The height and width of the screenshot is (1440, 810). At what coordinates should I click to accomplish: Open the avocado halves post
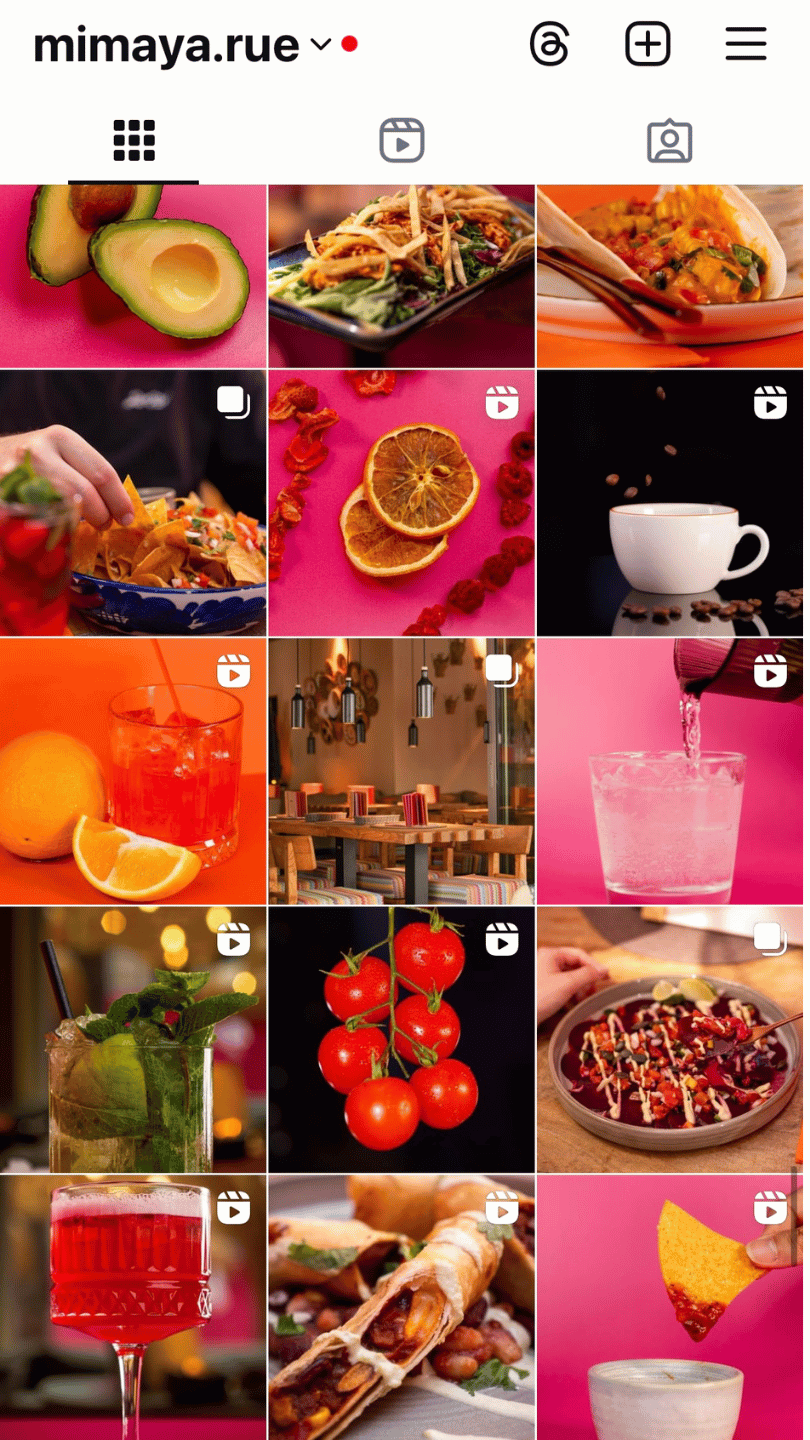(133, 276)
